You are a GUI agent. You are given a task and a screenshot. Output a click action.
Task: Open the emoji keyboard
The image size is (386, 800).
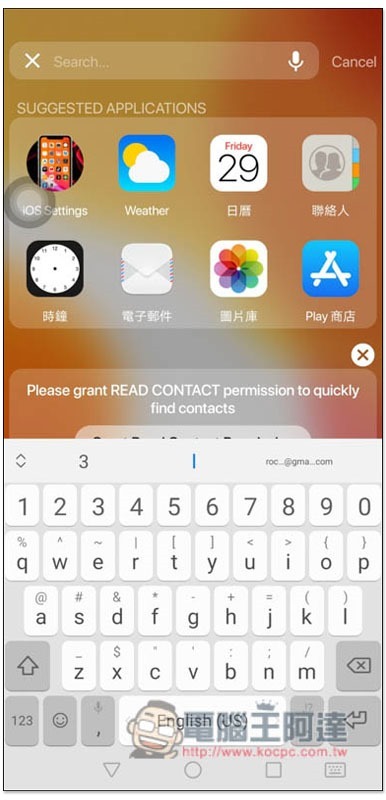(60, 721)
